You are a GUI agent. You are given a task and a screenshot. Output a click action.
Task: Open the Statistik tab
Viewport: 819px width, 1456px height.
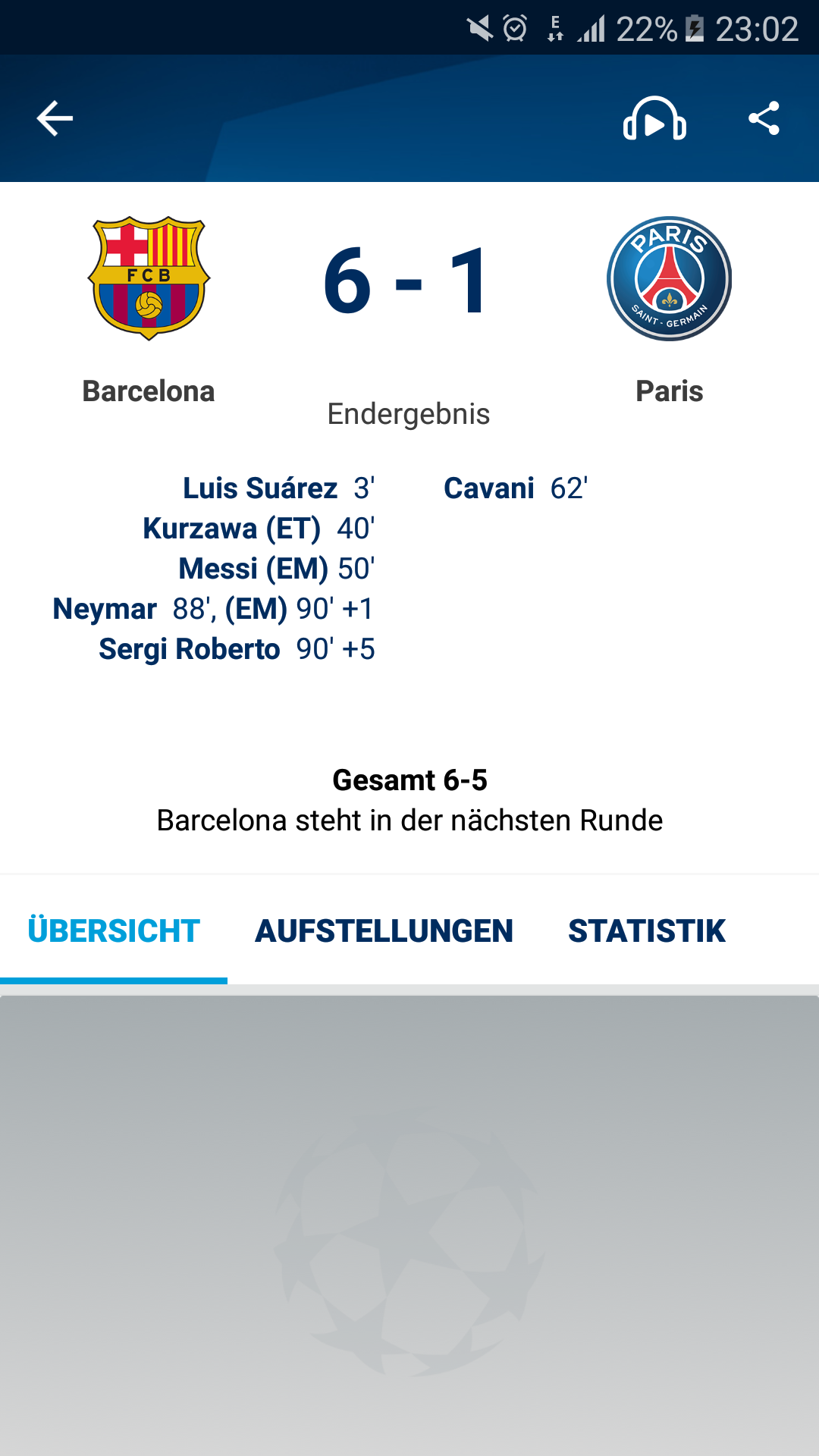647,930
